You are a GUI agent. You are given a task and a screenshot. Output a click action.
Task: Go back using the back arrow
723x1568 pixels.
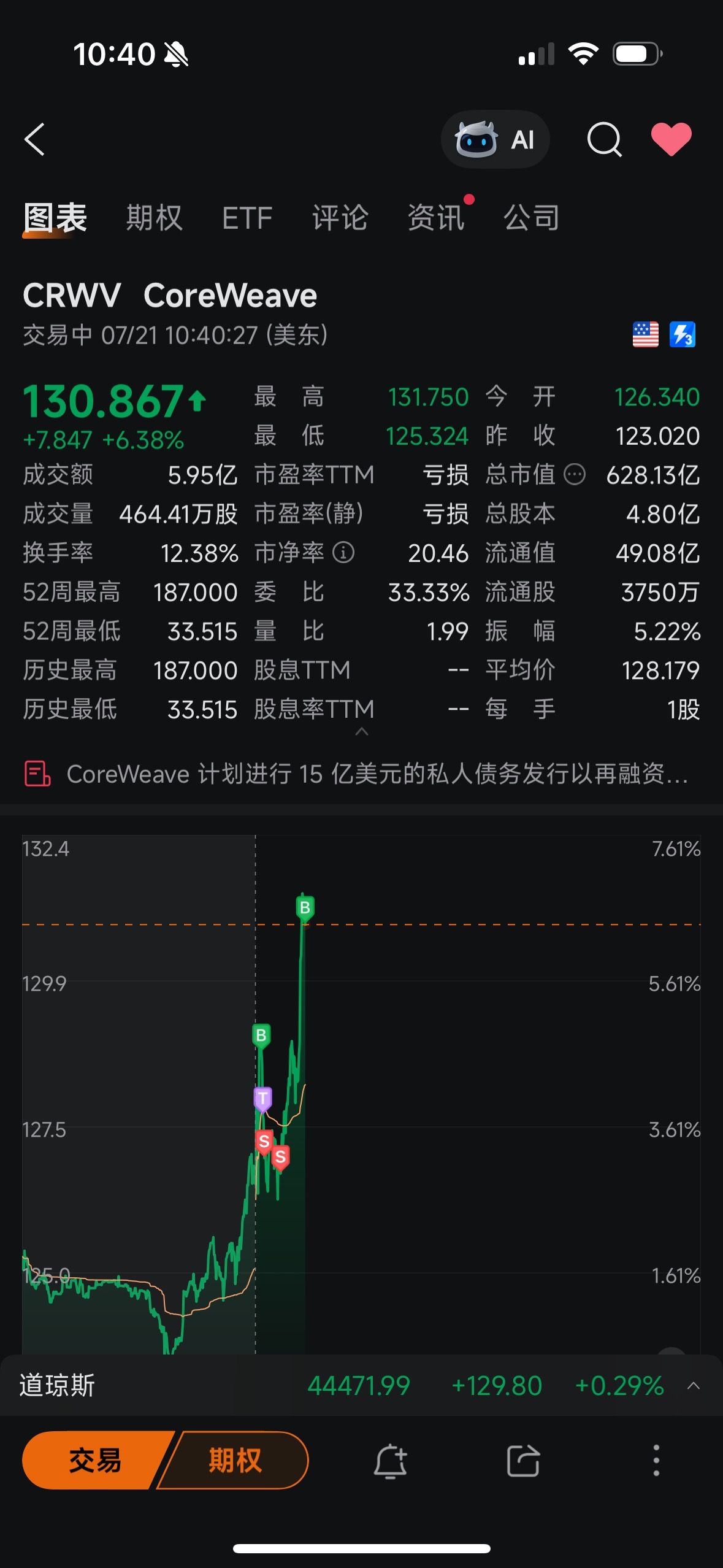pyautogui.click(x=35, y=139)
